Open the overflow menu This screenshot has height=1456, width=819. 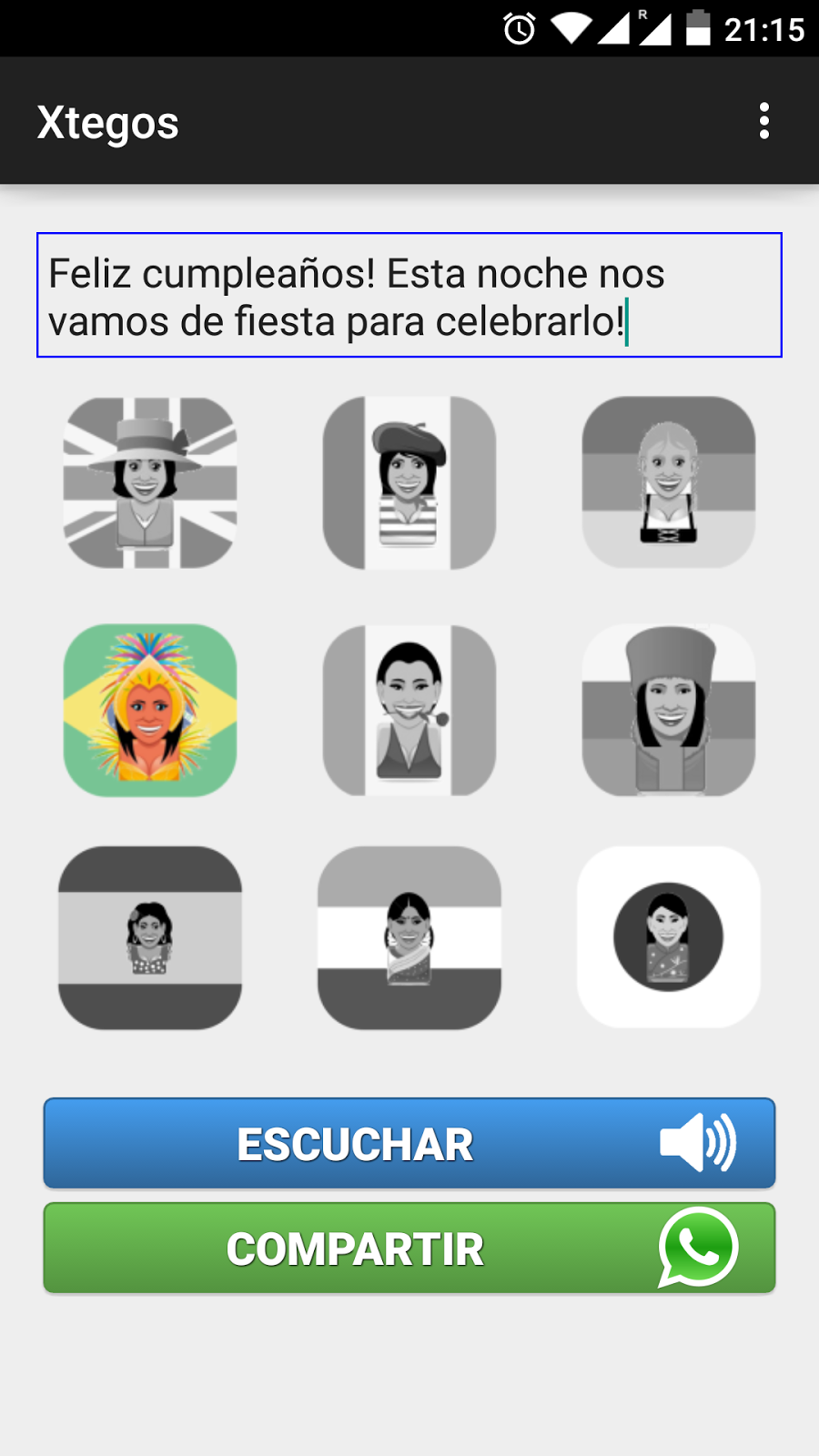[x=764, y=121]
